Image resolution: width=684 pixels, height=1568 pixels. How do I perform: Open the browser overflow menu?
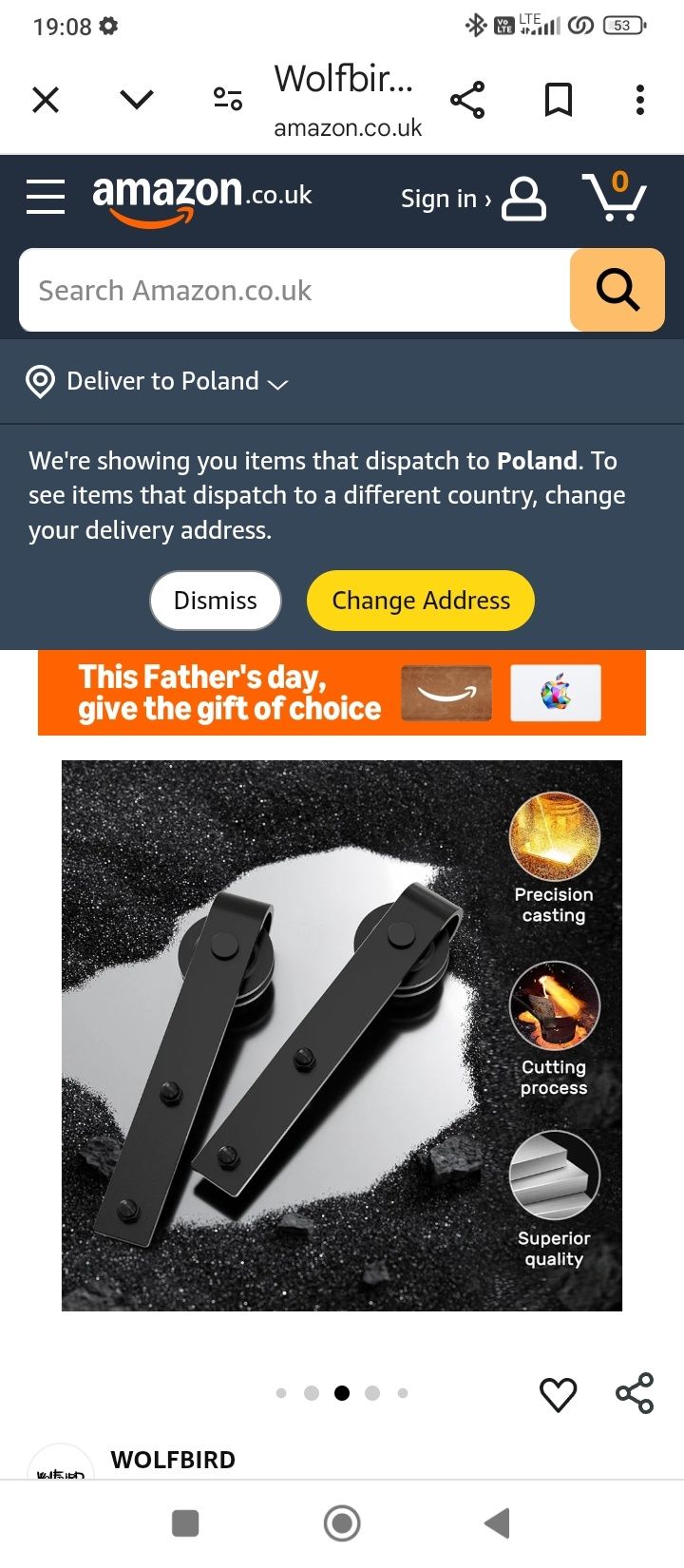pyautogui.click(x=640, y=100)
